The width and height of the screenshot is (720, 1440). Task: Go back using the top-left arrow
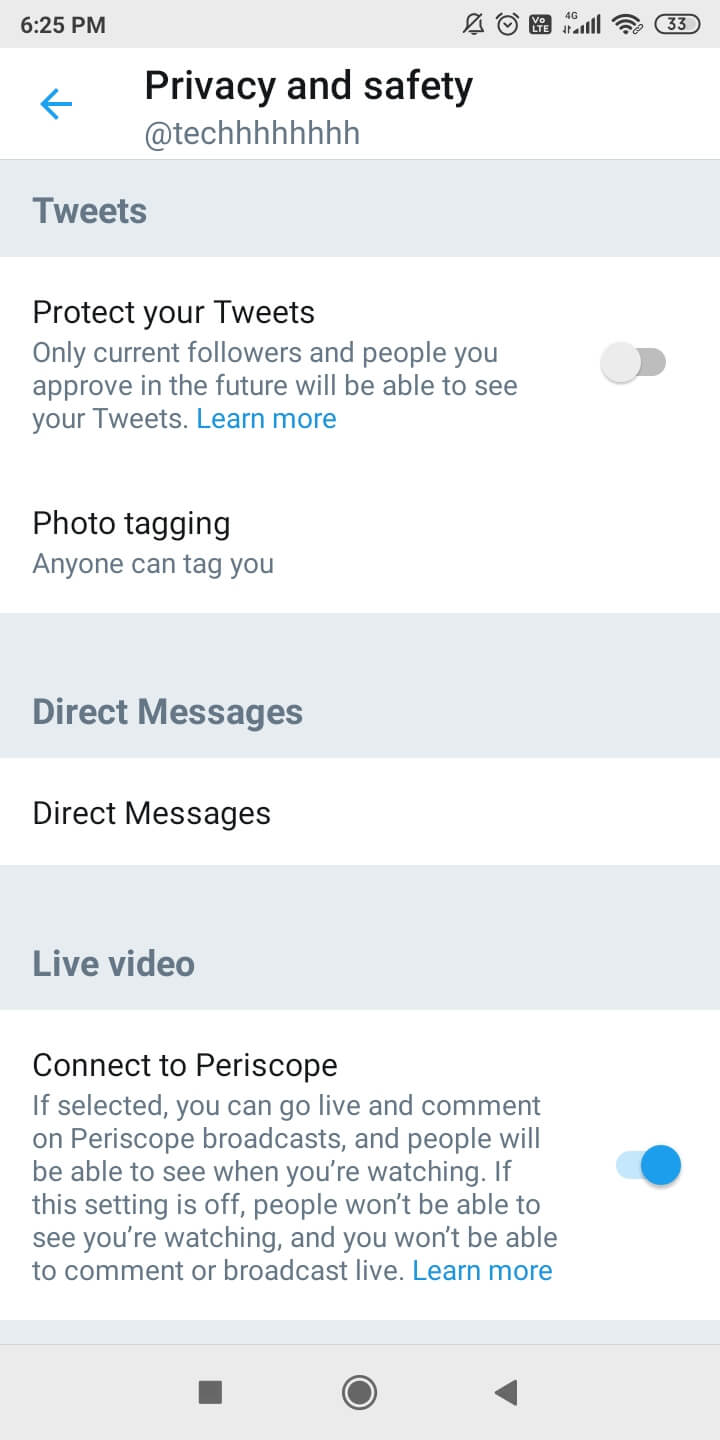56,104
